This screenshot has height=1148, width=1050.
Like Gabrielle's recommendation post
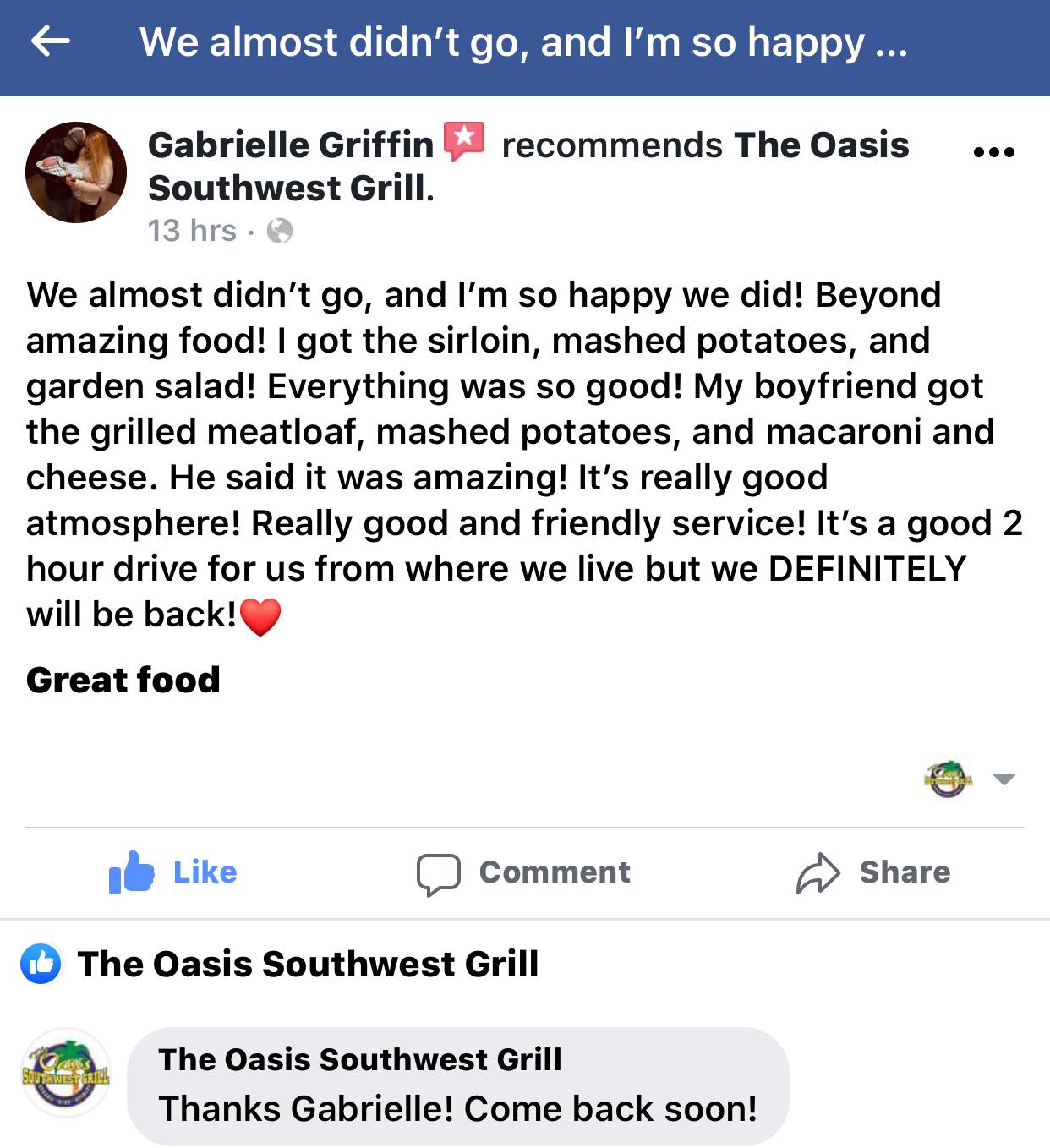click(x=174, y=872)
